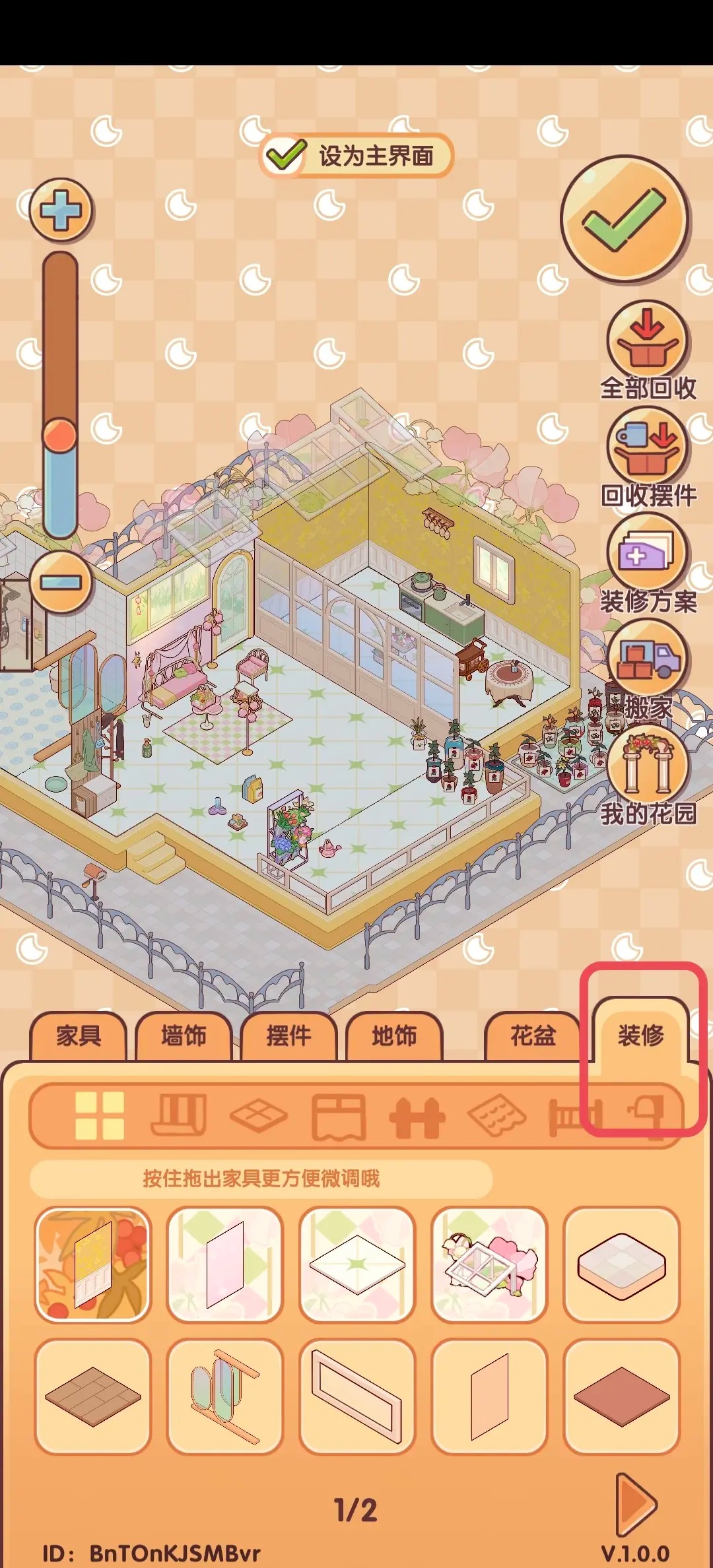Switch to the 家具 tab
This screenshot has height=1568, width=713.
click(79, 1036)
